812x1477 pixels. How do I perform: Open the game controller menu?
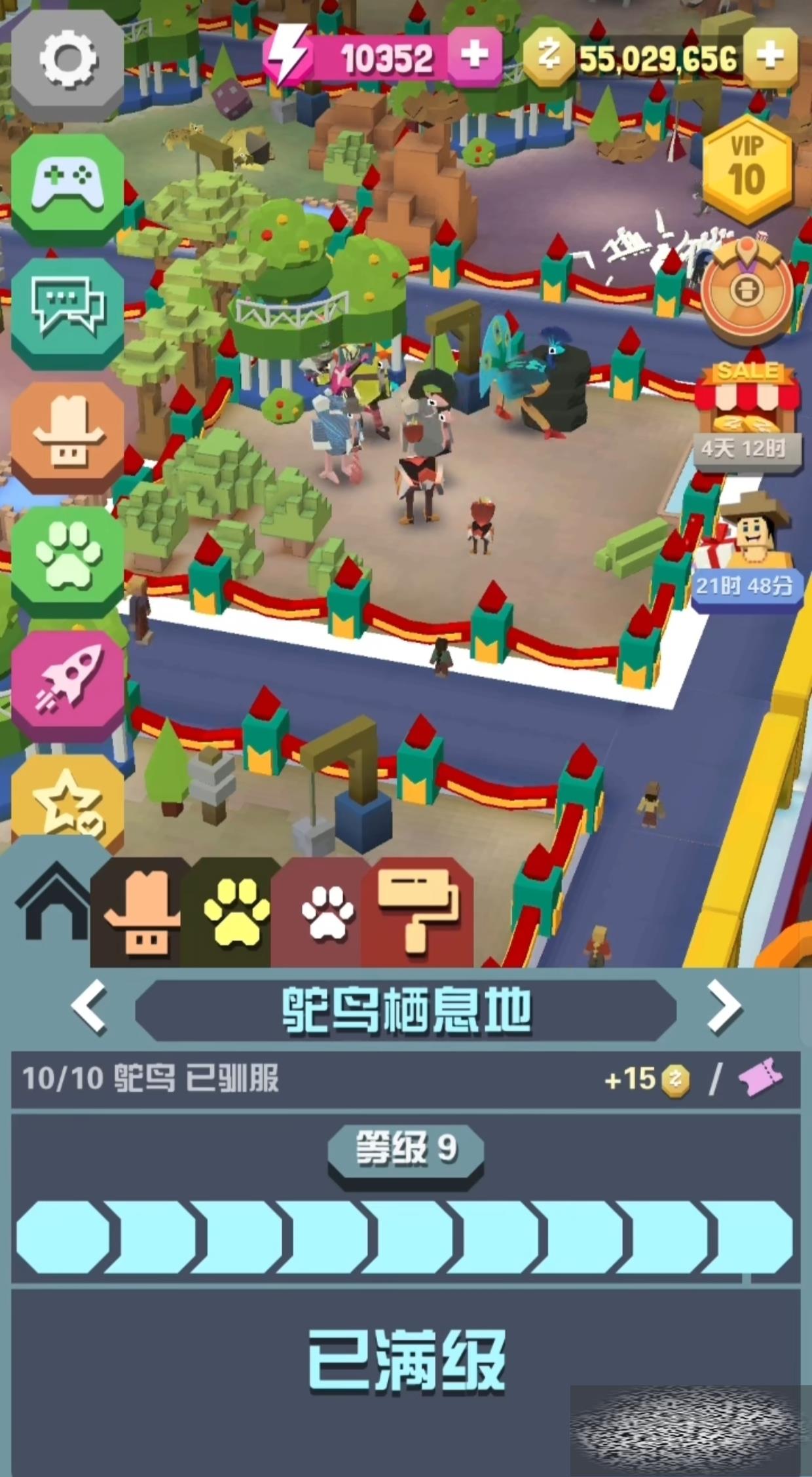67,185
